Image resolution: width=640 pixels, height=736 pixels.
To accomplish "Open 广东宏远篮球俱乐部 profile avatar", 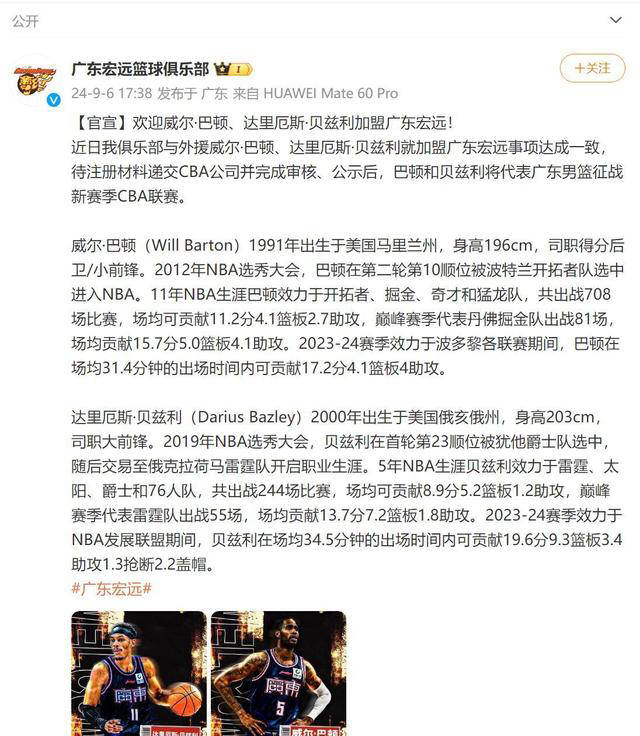I will [36, 80].
